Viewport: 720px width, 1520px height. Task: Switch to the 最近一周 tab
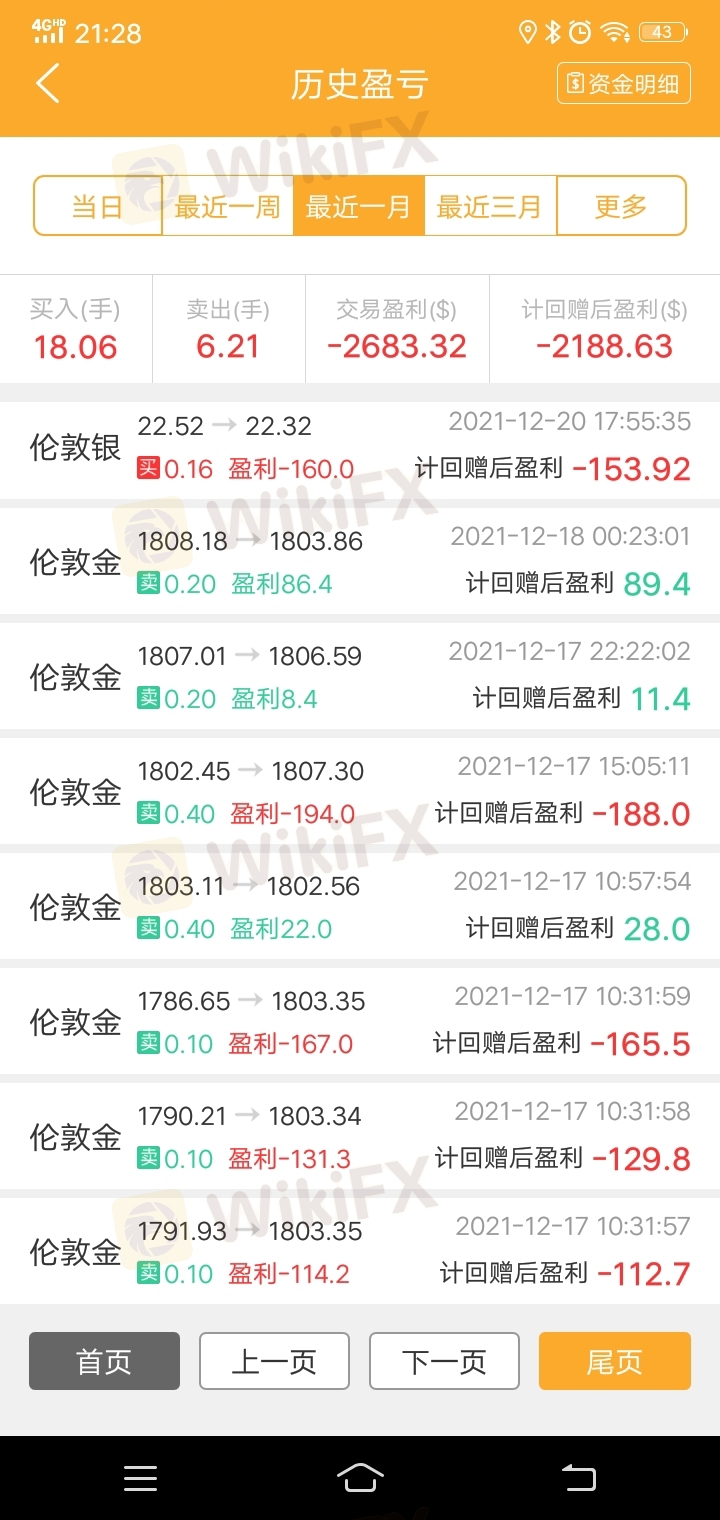click(x=227, y=206)
